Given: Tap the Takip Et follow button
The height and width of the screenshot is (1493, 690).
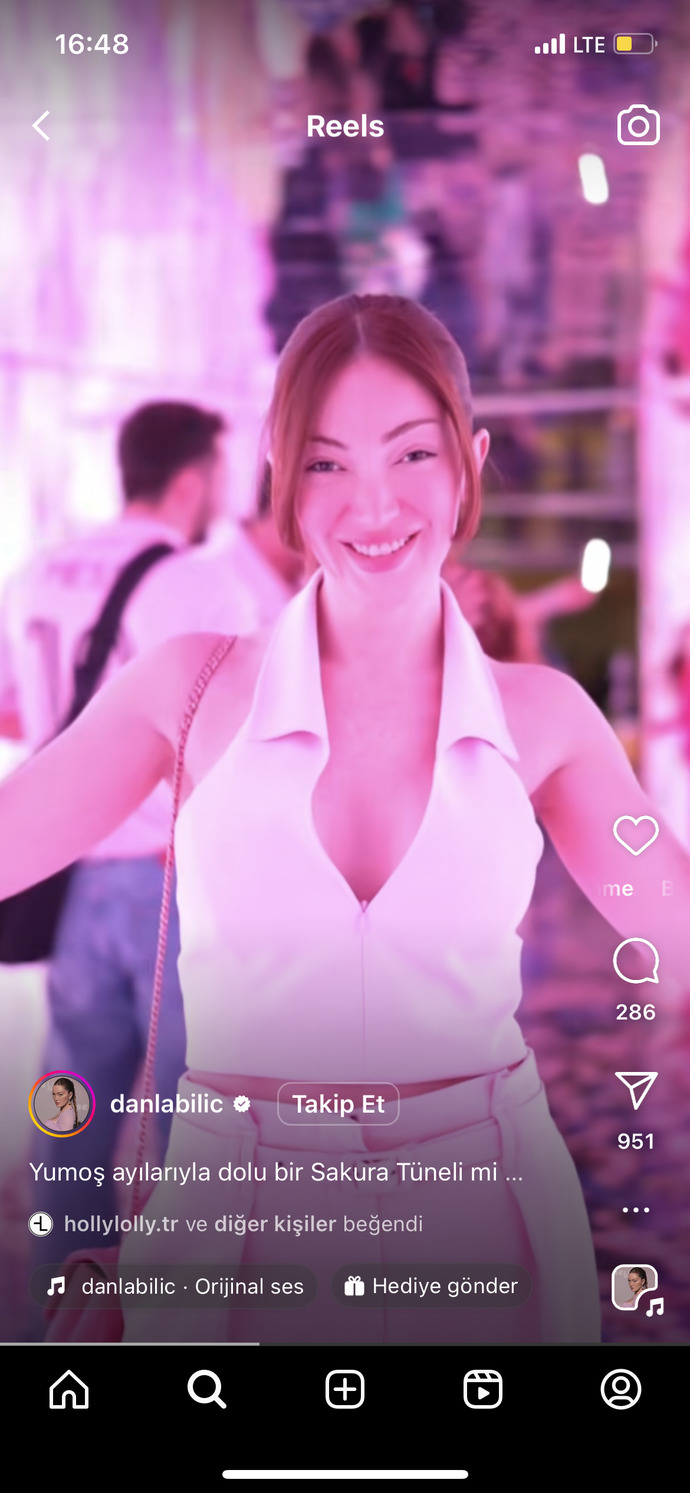Looking at the screenshot, I should [338, 1104].
